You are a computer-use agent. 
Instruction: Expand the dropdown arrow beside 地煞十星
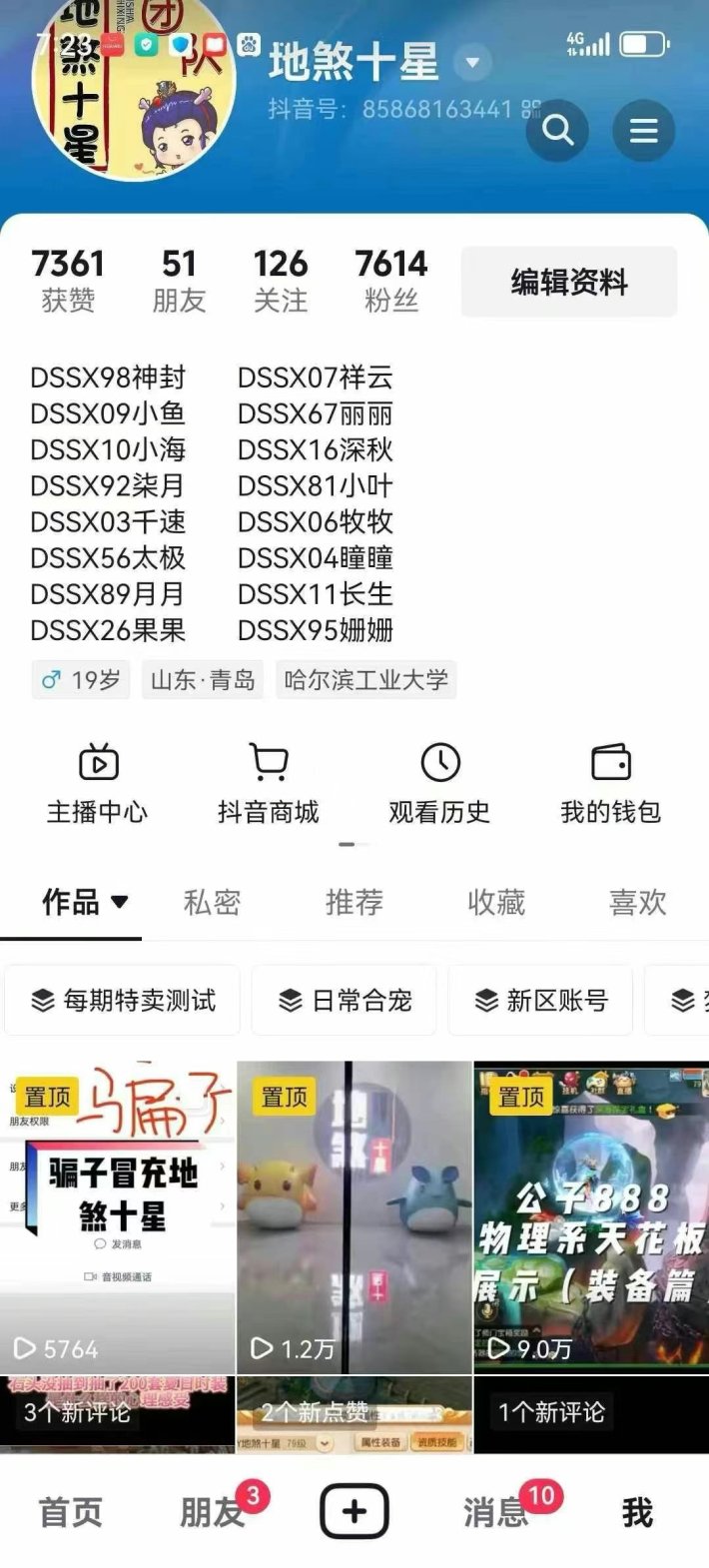tap(472, 63)
